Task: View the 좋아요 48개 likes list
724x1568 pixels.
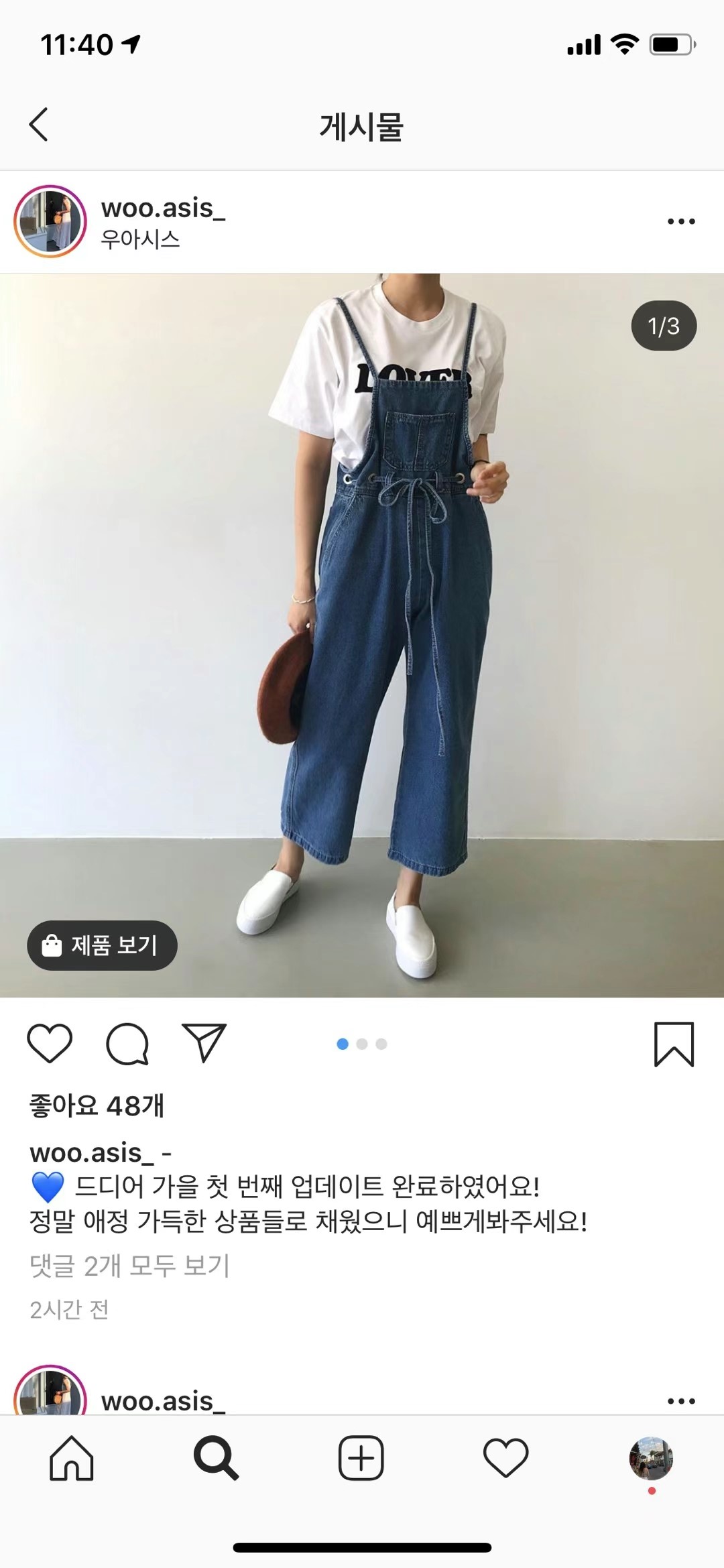Action: coord(97,1105)
